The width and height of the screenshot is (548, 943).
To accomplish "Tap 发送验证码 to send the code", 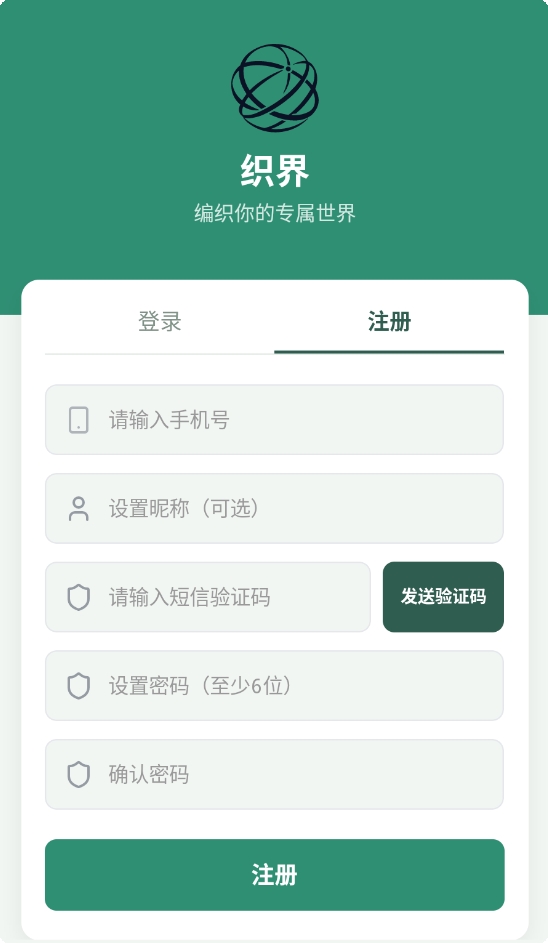I will [x=443, y=597].
